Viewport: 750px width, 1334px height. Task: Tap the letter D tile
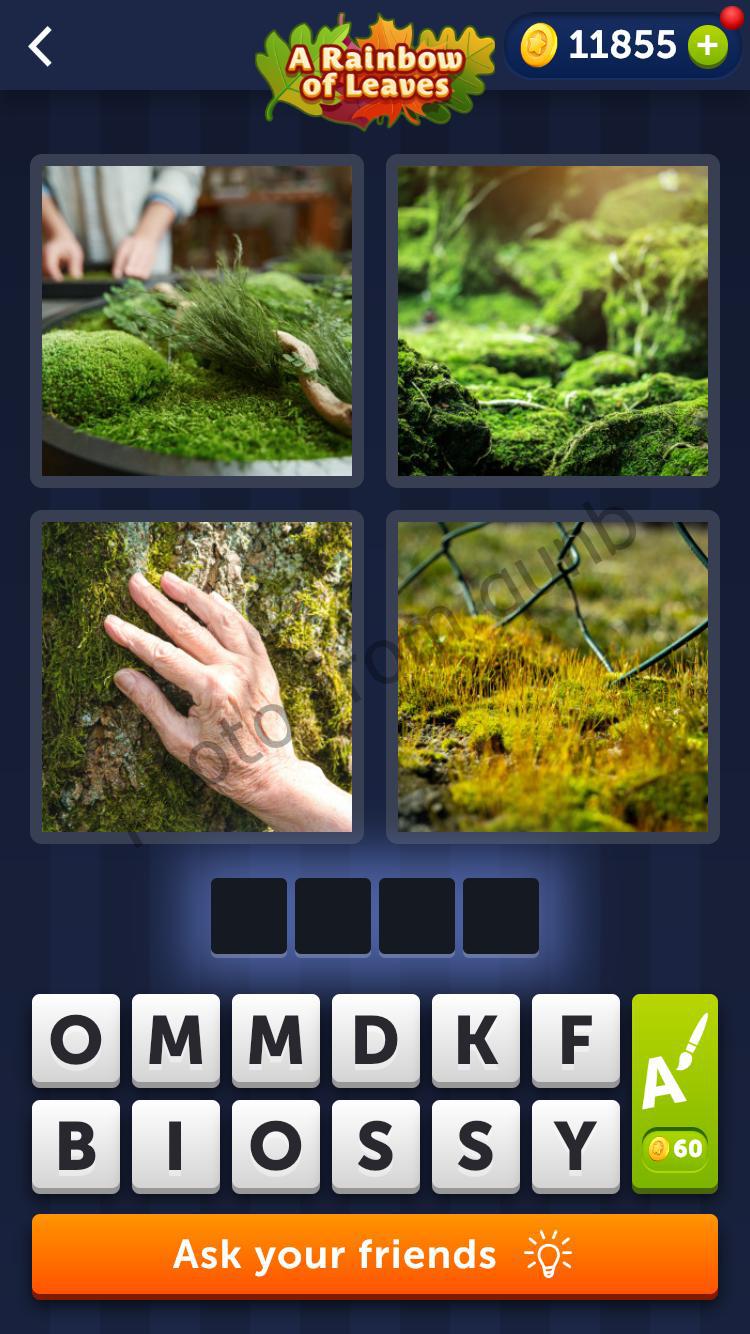376,1040
